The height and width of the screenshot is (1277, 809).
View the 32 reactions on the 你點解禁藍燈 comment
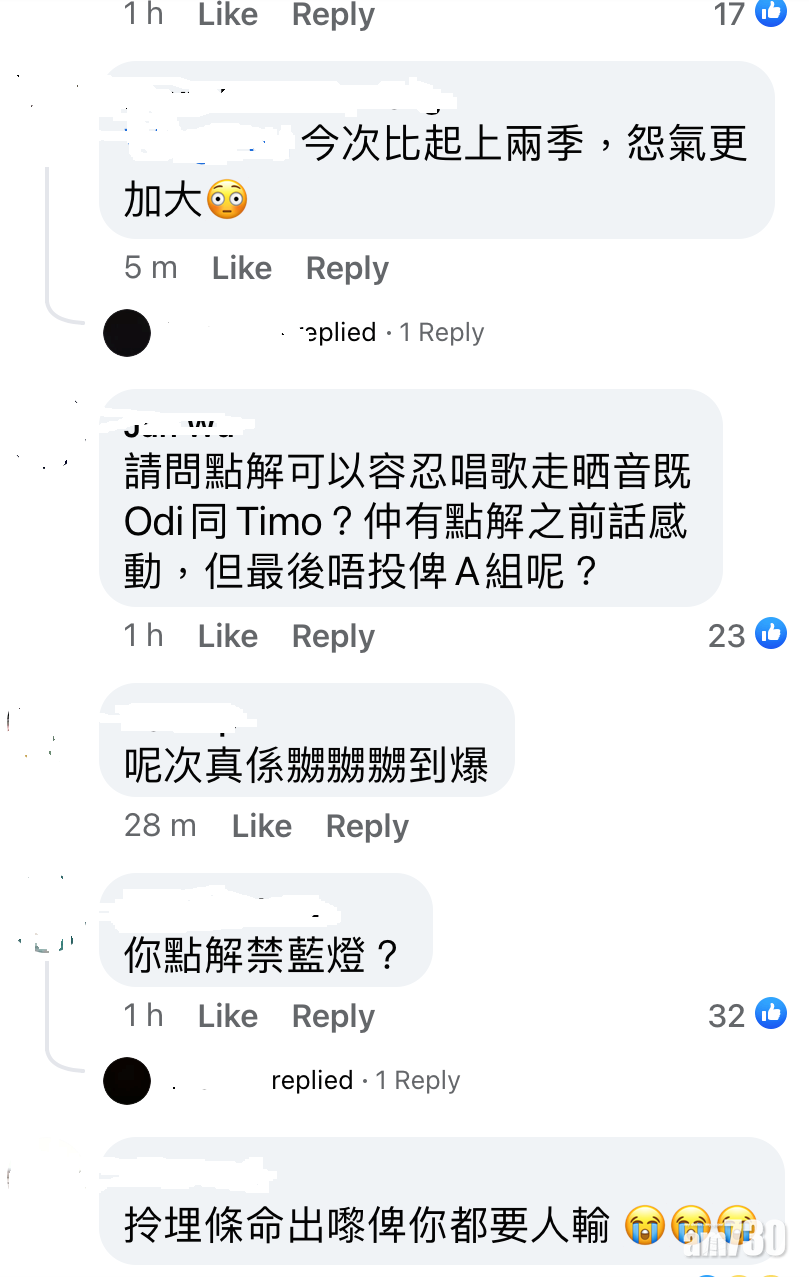point(747,1015)
